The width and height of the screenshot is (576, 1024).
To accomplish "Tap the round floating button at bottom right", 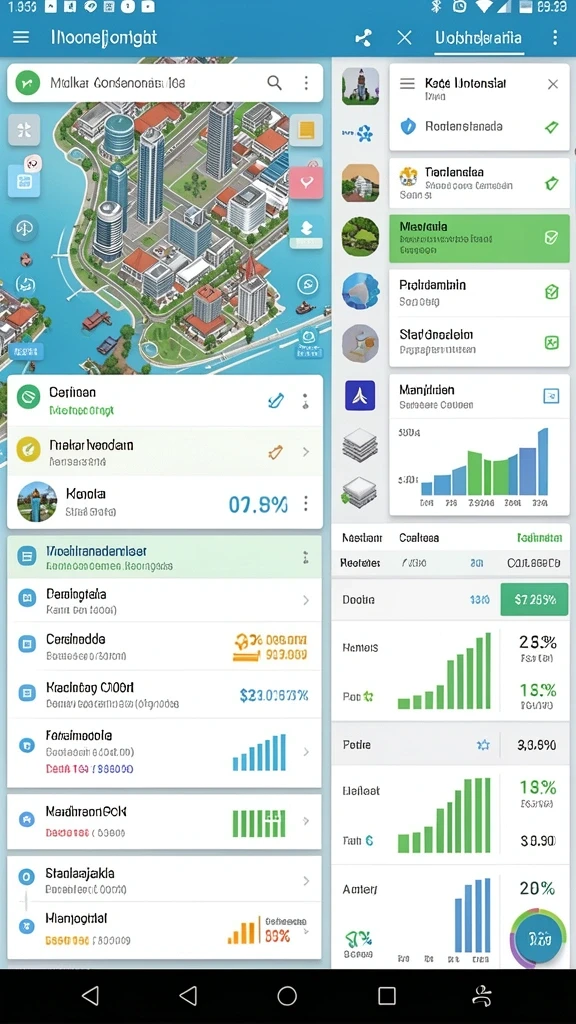I will 539,939.
